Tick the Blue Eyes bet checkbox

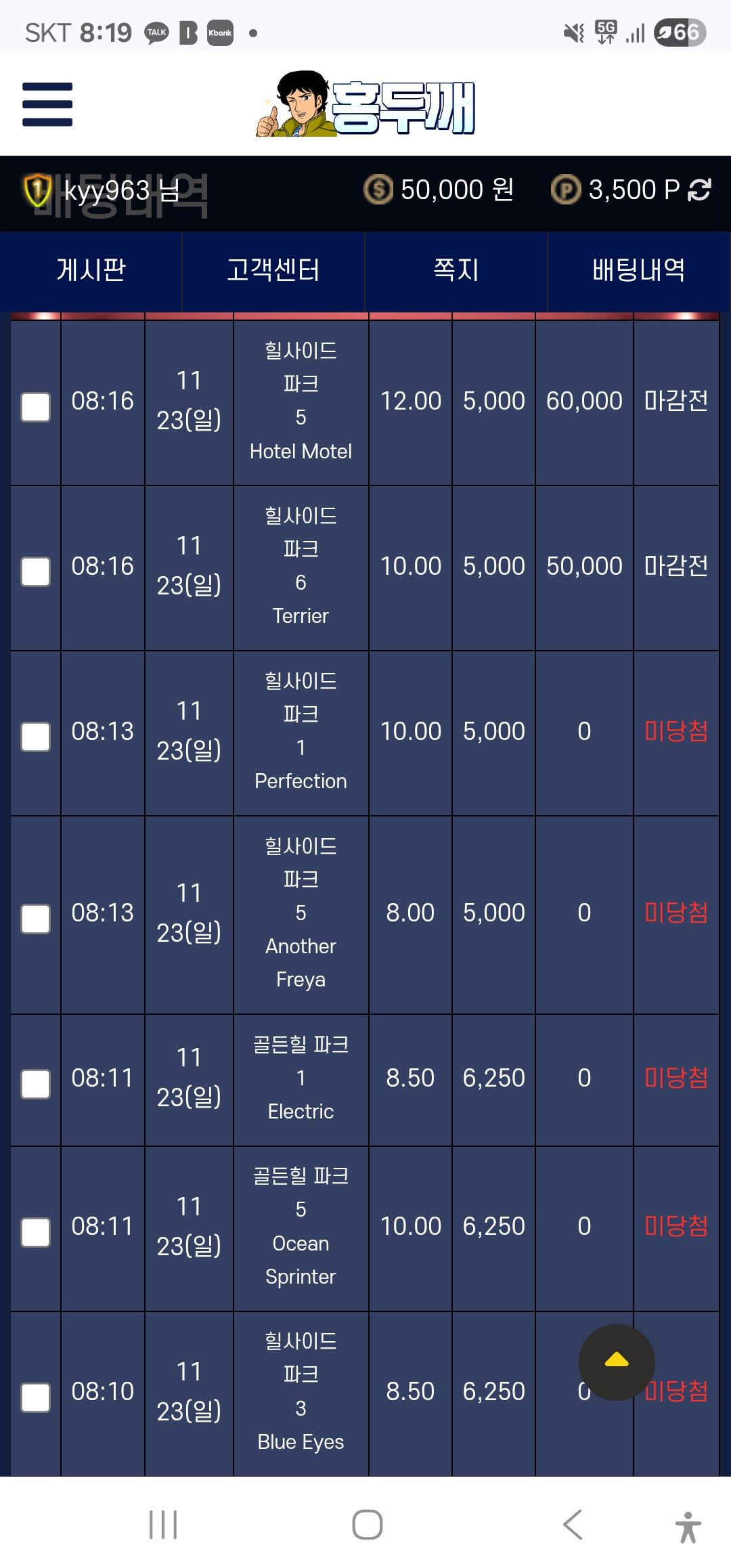click(36, 1397)
